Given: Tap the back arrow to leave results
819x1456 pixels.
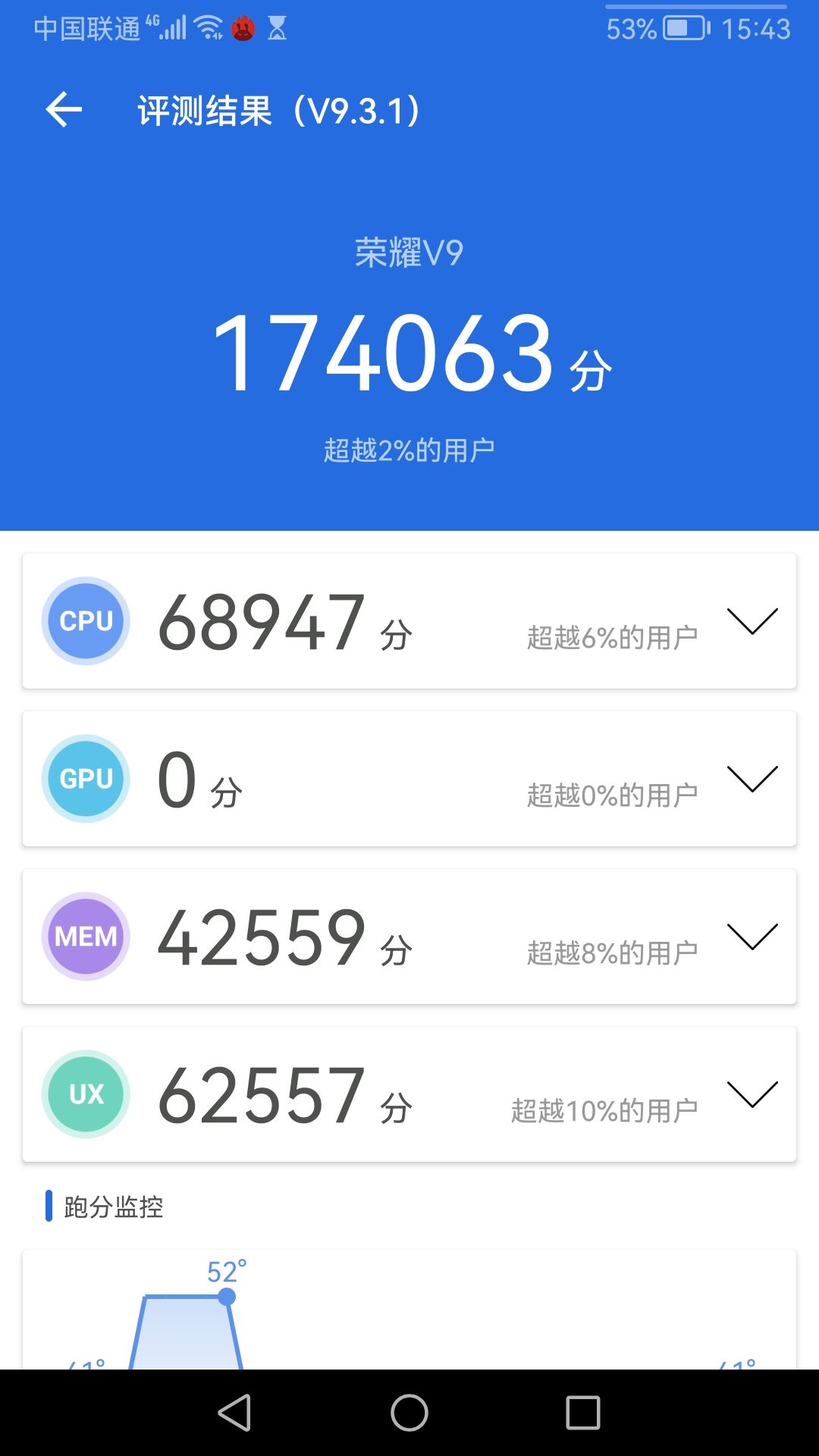Looking at the screenshot, I should click(x=61, y=110).
